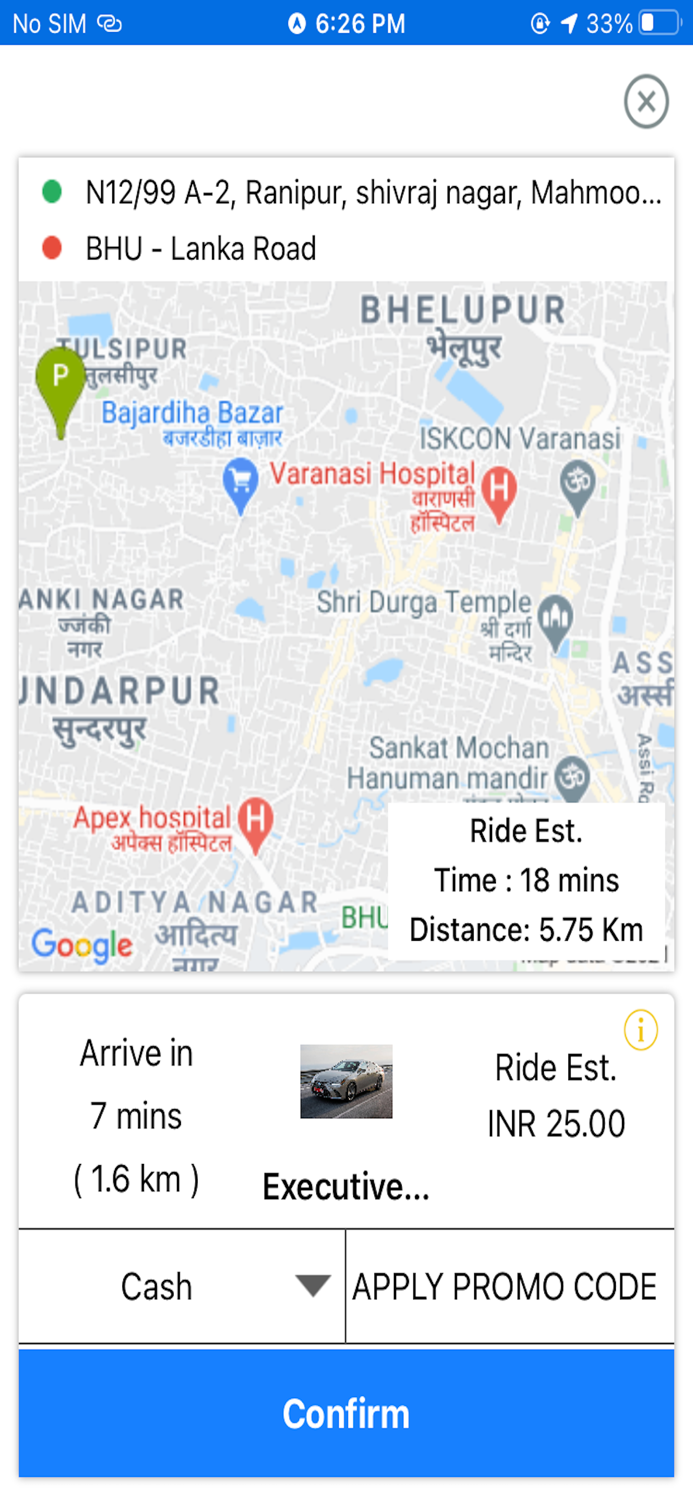The image size is (693, 1500).
Task: Edit the BHU - Lanka Road destination
Action: tap(201, 249)
